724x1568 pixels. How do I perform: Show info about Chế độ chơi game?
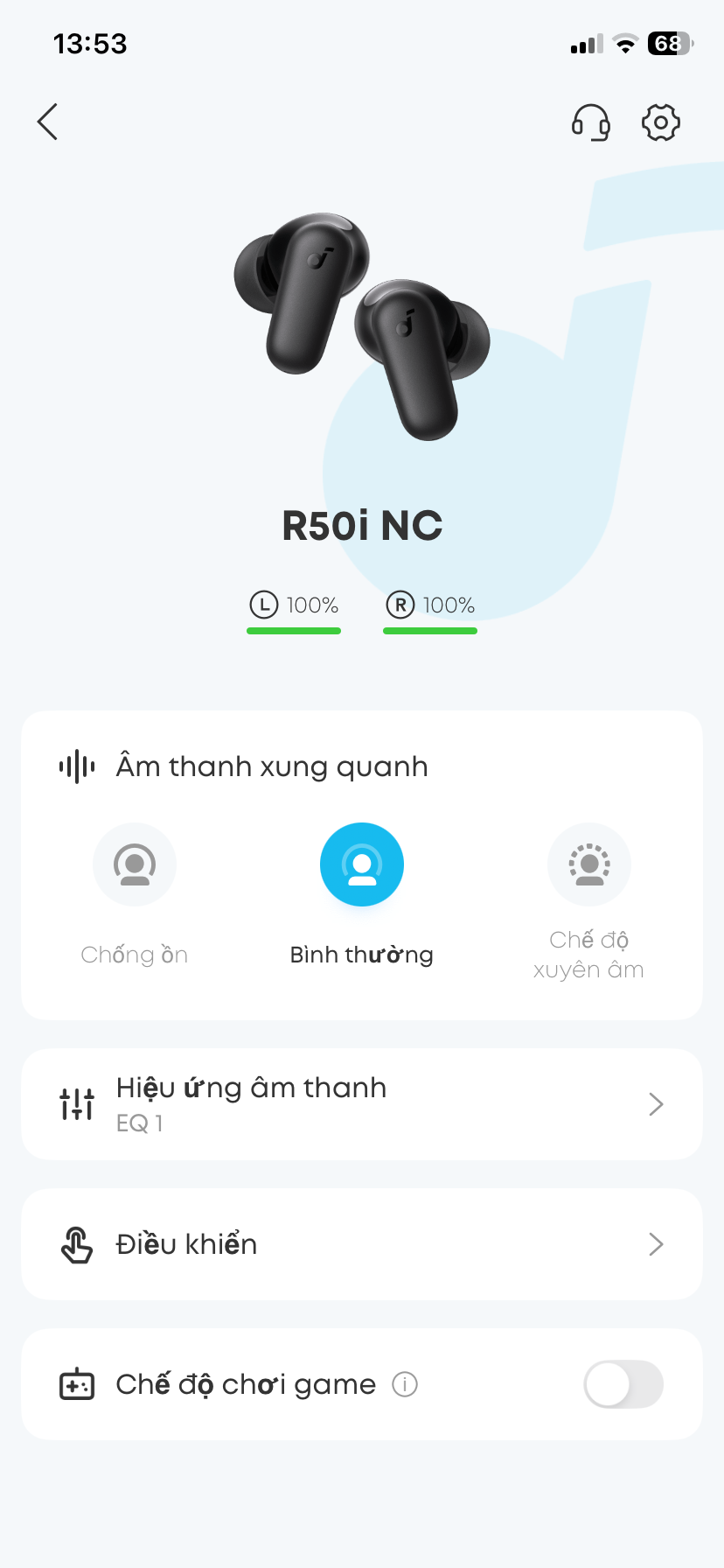(x=405, y=1384)
